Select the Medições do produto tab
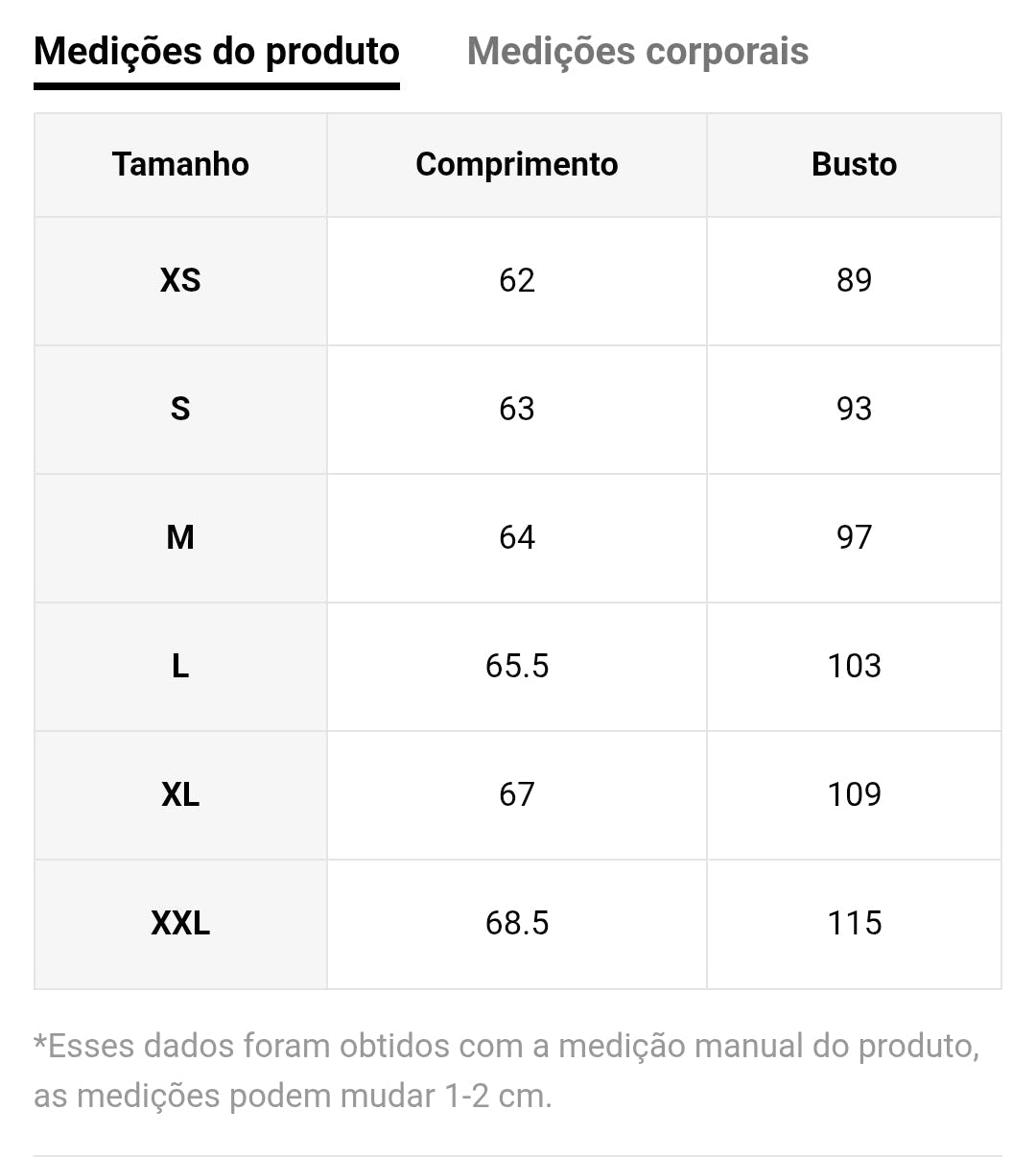This screenshot has height=1157, width=1036. tap(217, 52)
